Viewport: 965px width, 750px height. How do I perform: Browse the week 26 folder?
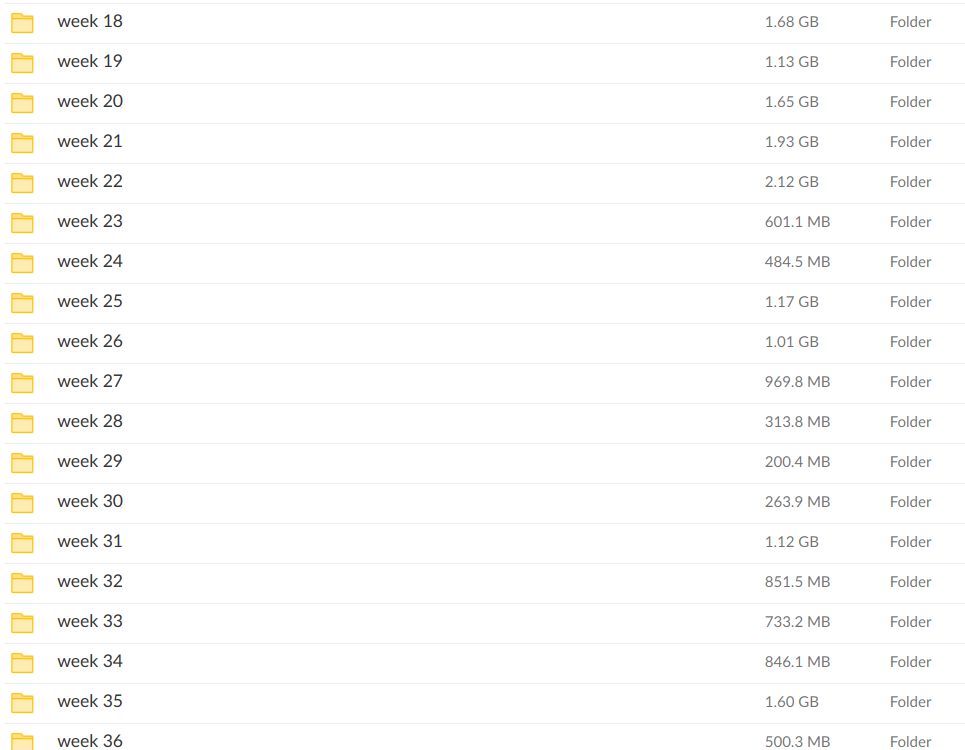pyautogui.click(x=90, y=342)
